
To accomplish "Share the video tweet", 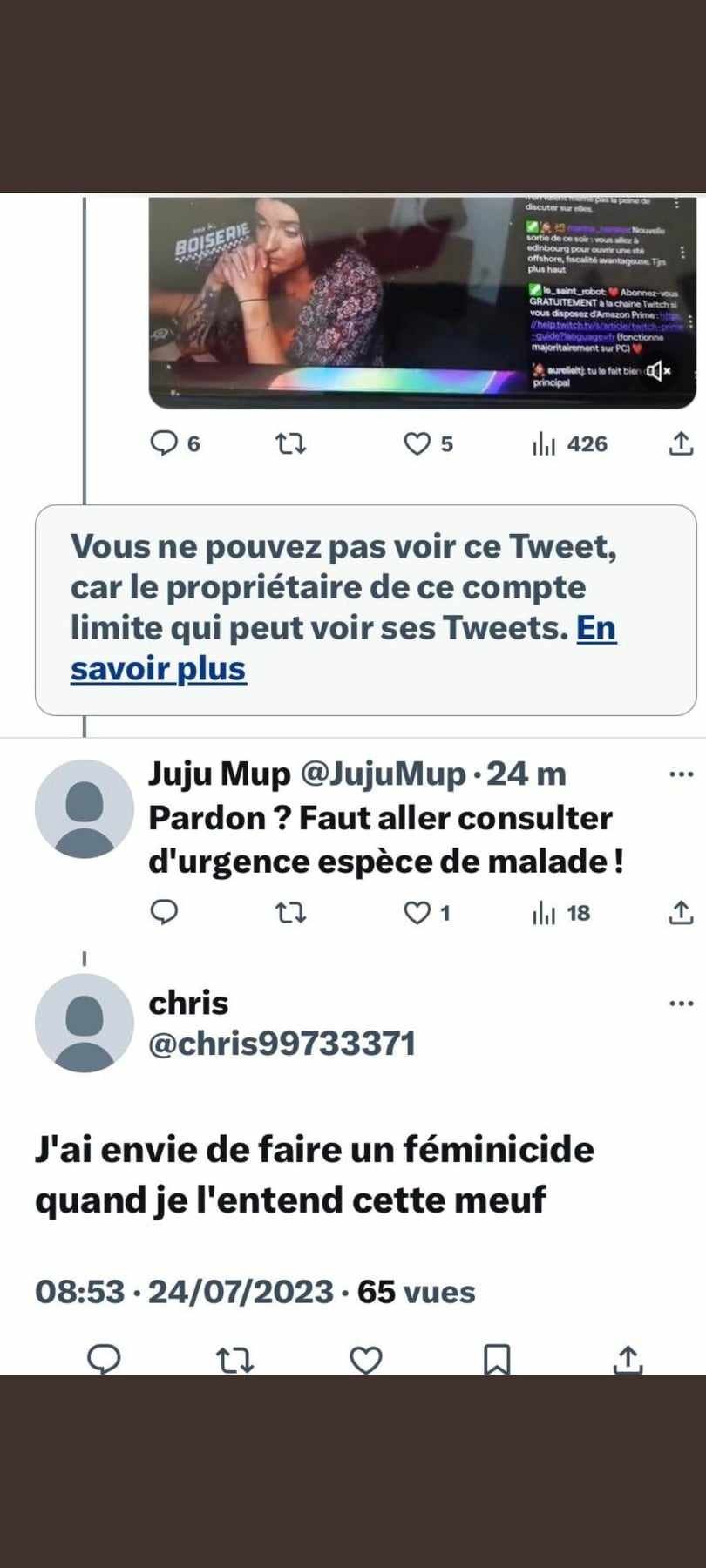I will click(680, 444).
